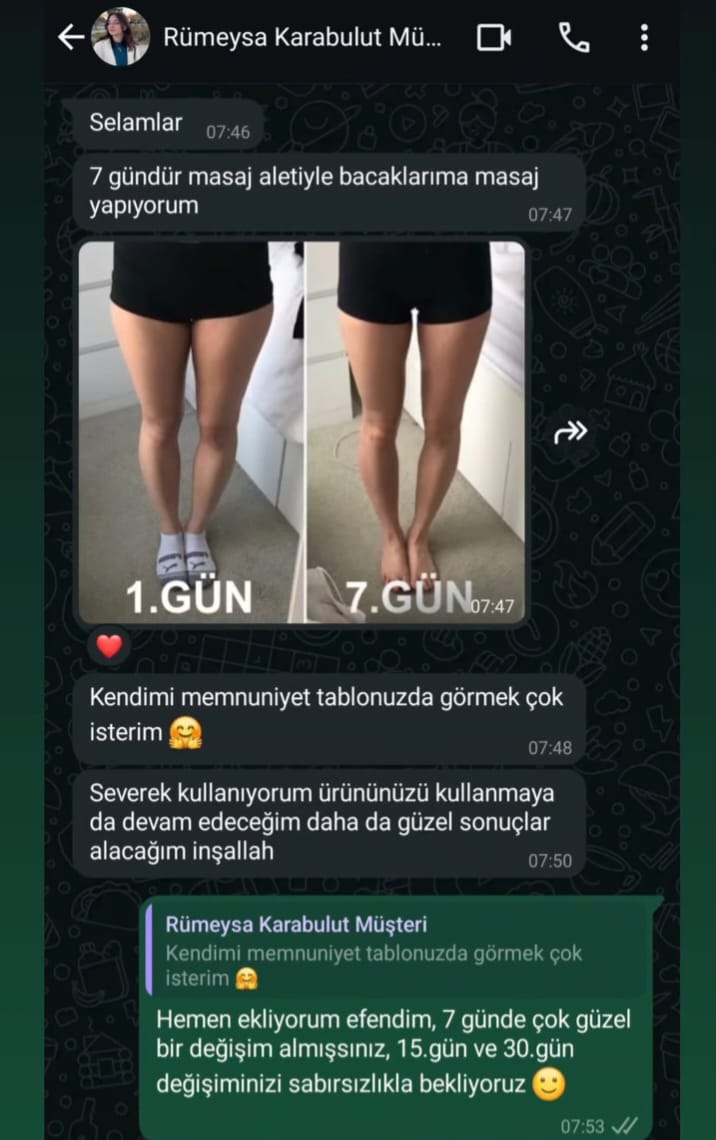Open the 1.GÜN 7.GÜN photo message
716x1140 pixels.
(302, 432)
